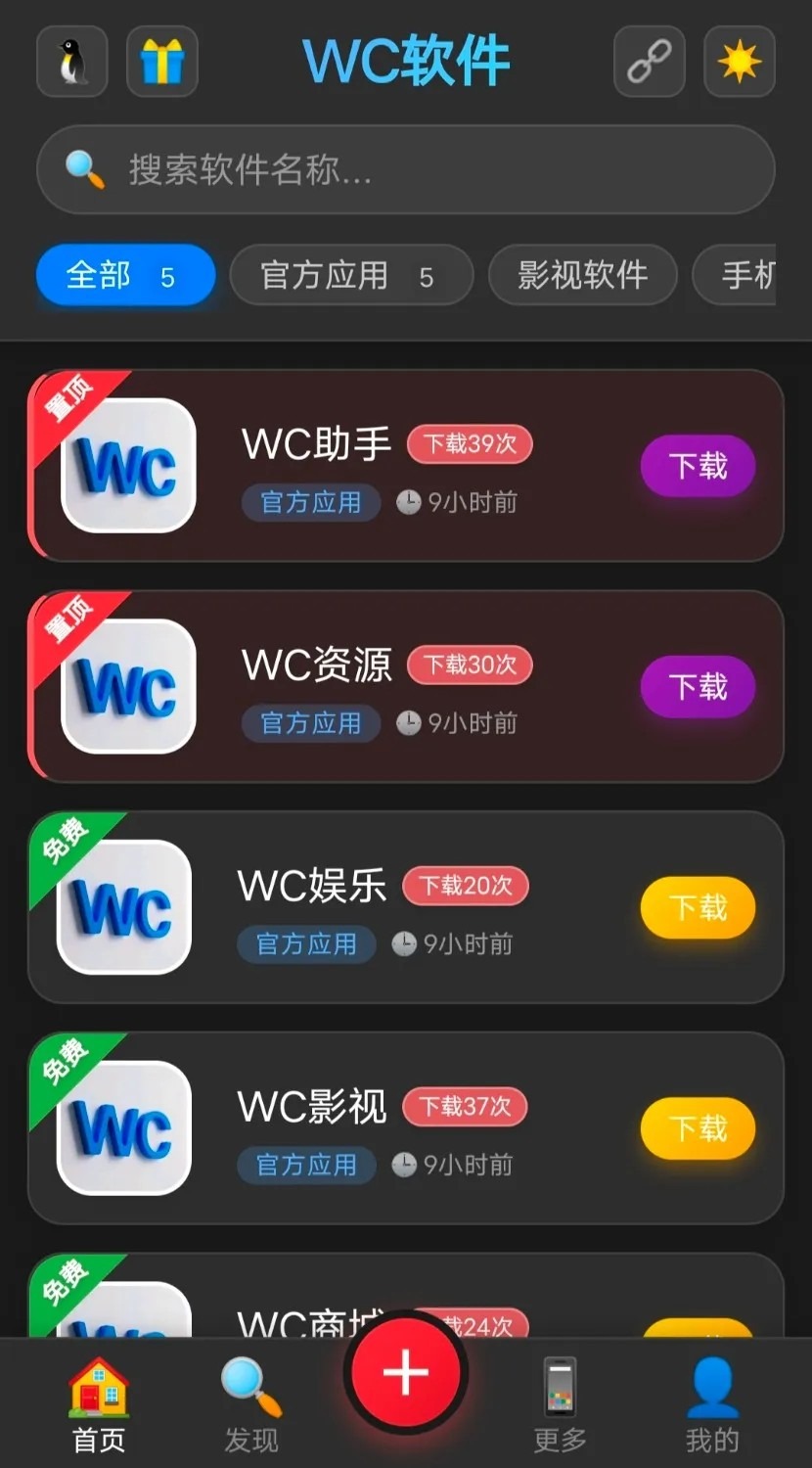This screenshot has height=1468, width=812.
Task: Switch to the 官方应用 category
Action: pos(351,275)
